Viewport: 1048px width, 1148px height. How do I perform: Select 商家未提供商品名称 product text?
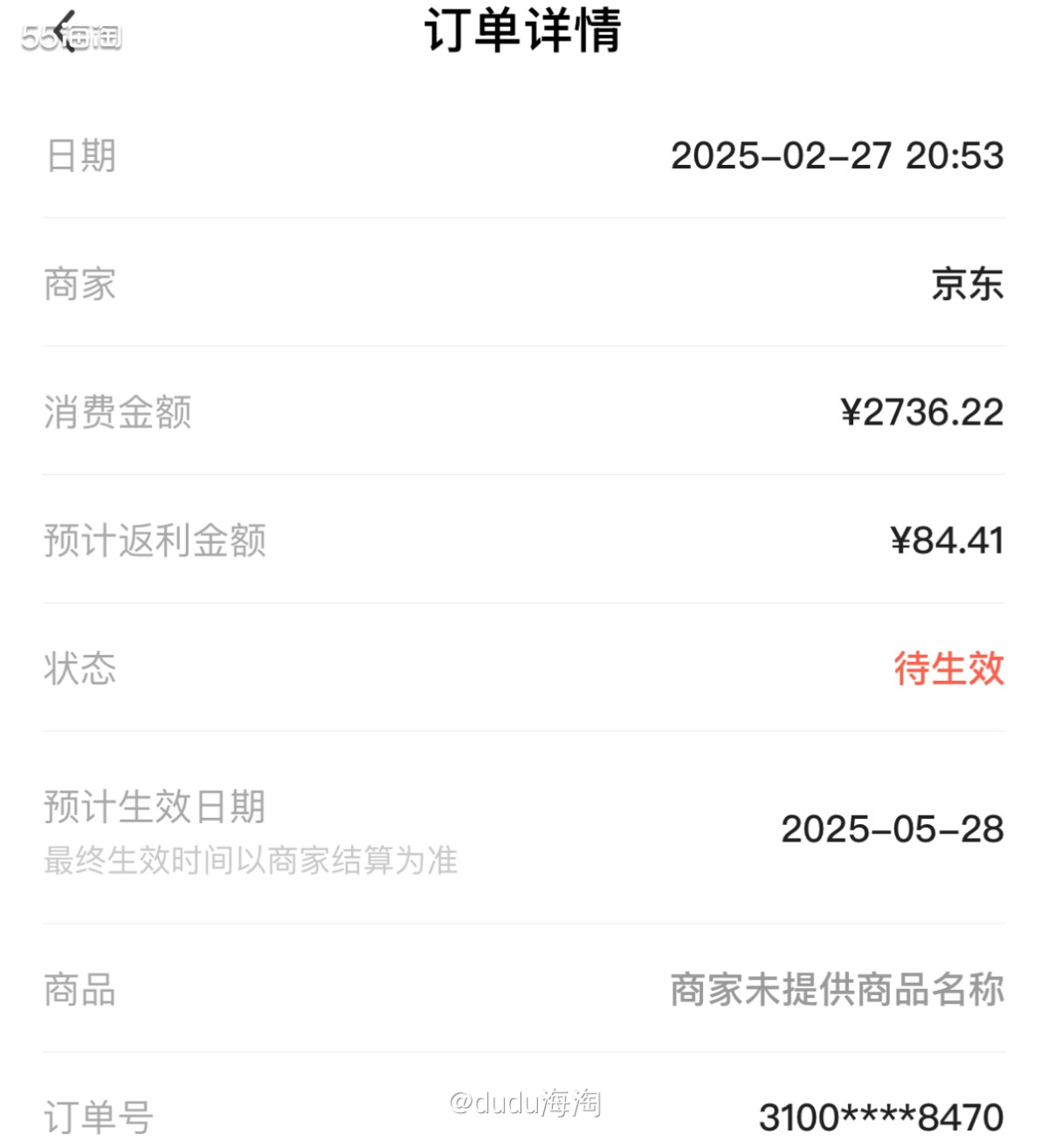click(x=835, y=989)
